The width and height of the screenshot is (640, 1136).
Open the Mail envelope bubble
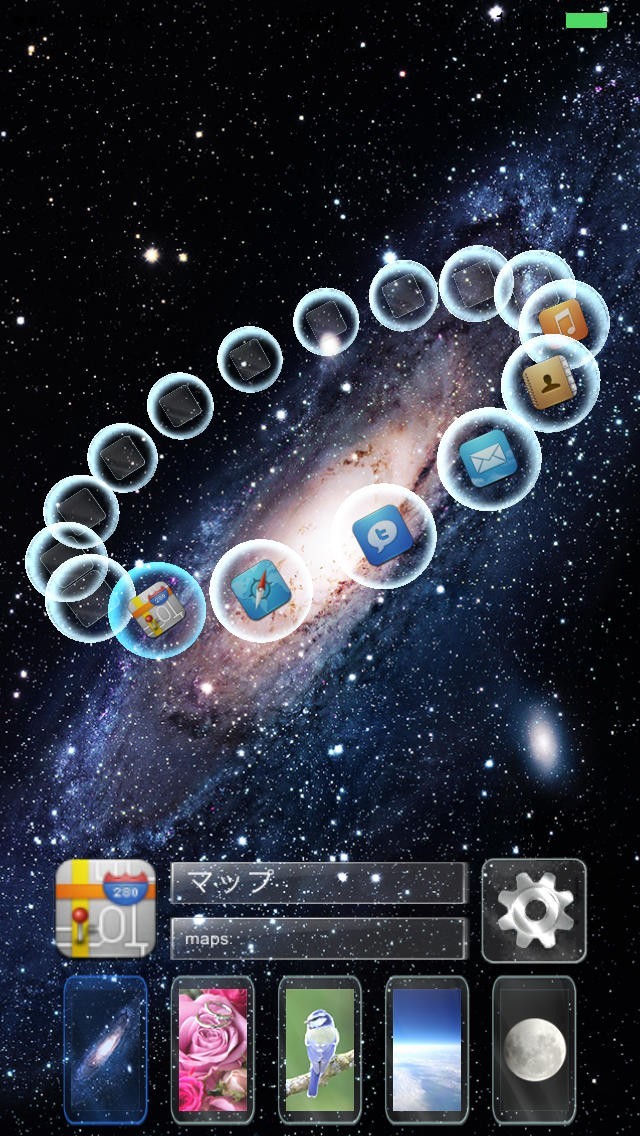pyautogui.click(x=489, y=459)
